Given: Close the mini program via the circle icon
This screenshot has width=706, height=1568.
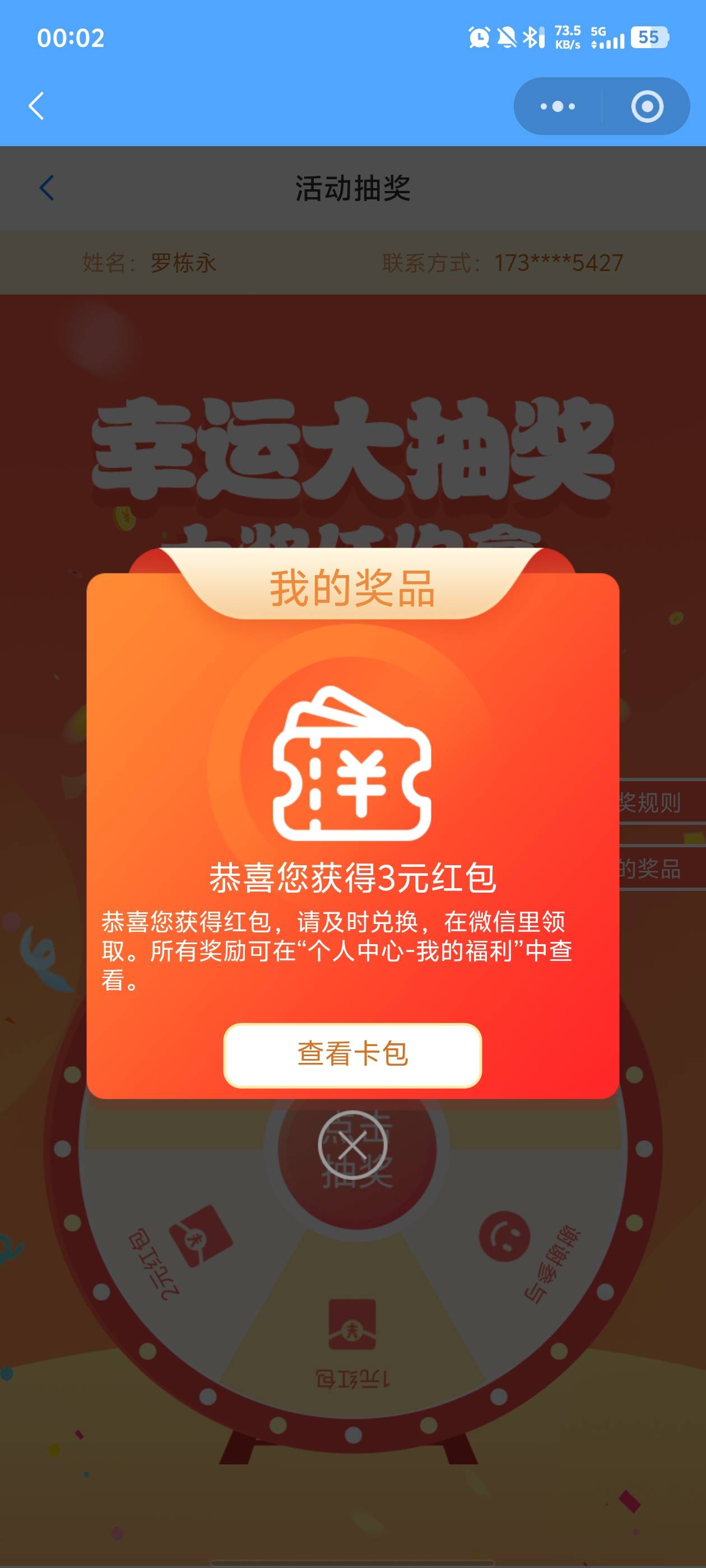Looking at the screenshot, I should [647, 106].
